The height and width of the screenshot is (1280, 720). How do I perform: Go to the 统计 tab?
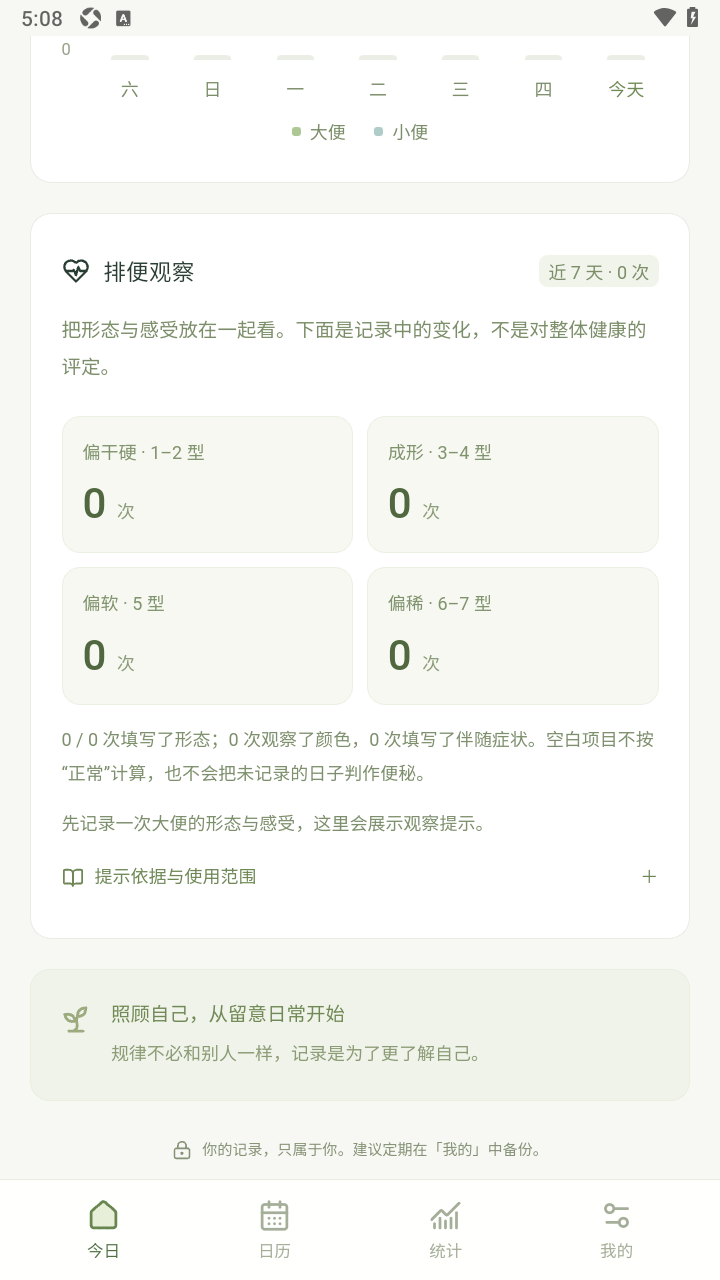(445, 1230)
